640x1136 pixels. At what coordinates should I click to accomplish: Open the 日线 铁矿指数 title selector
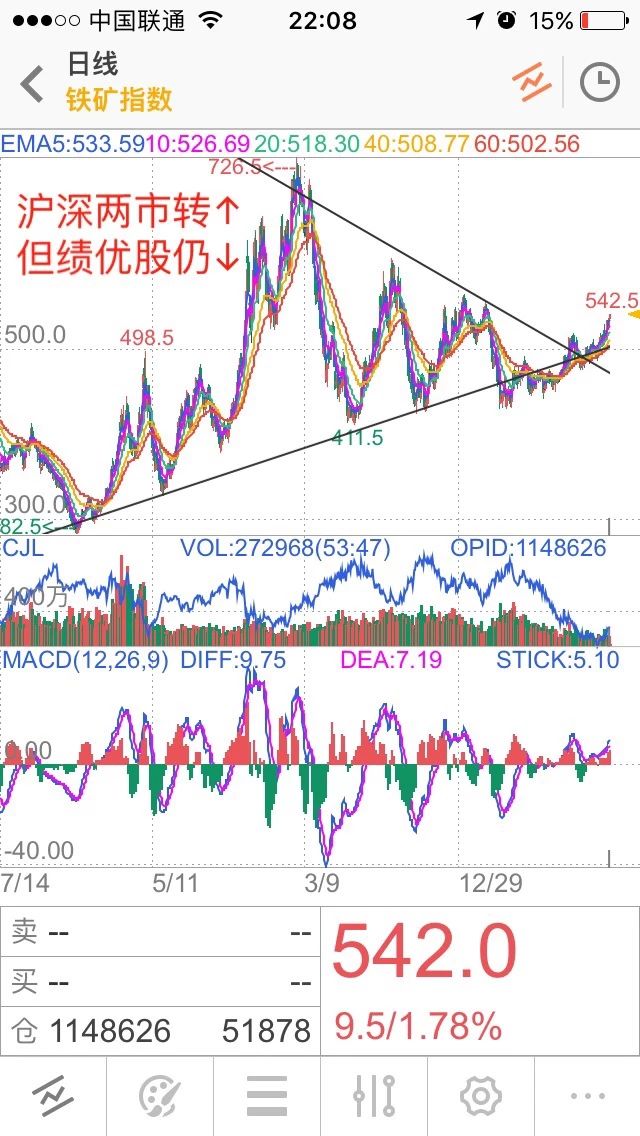[120, 83]
